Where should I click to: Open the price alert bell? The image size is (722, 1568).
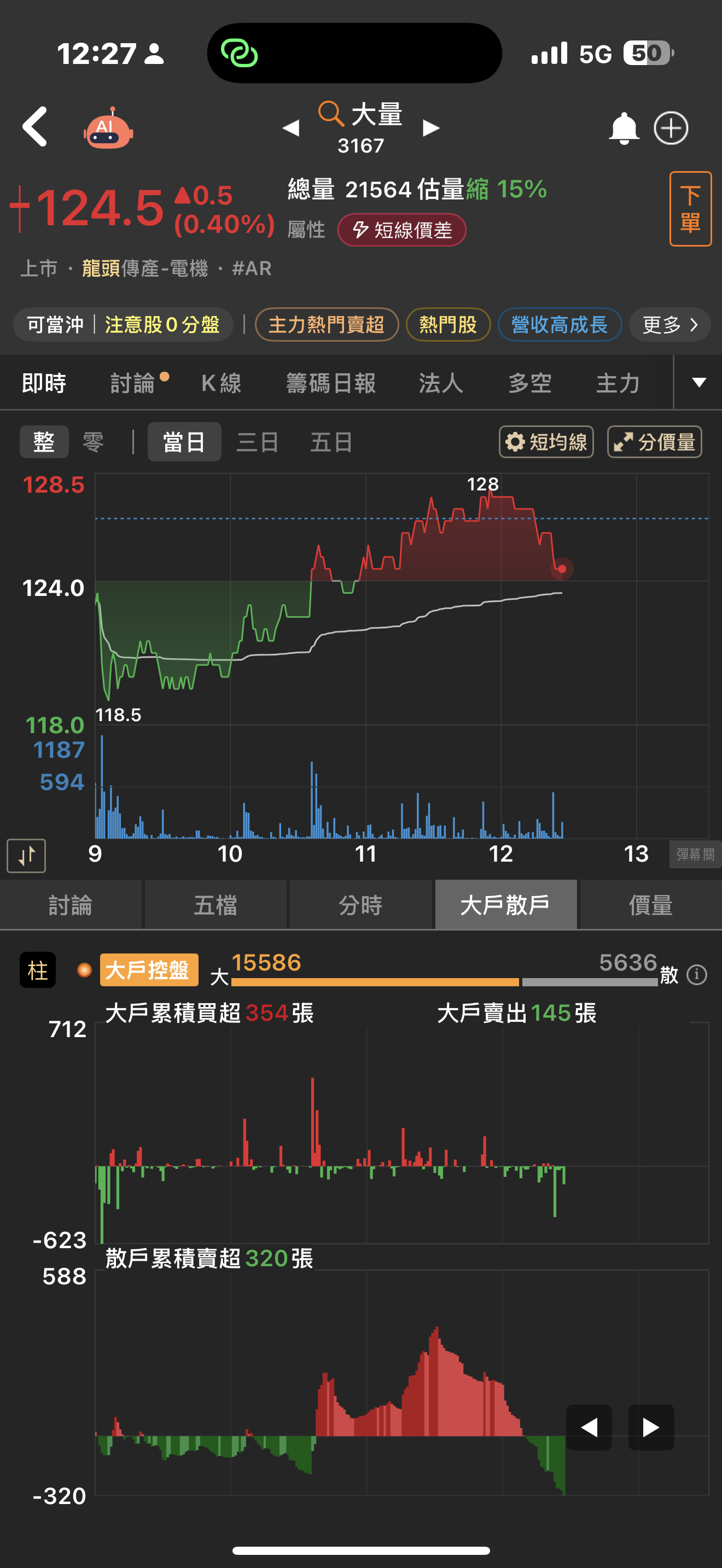(624, 128)
